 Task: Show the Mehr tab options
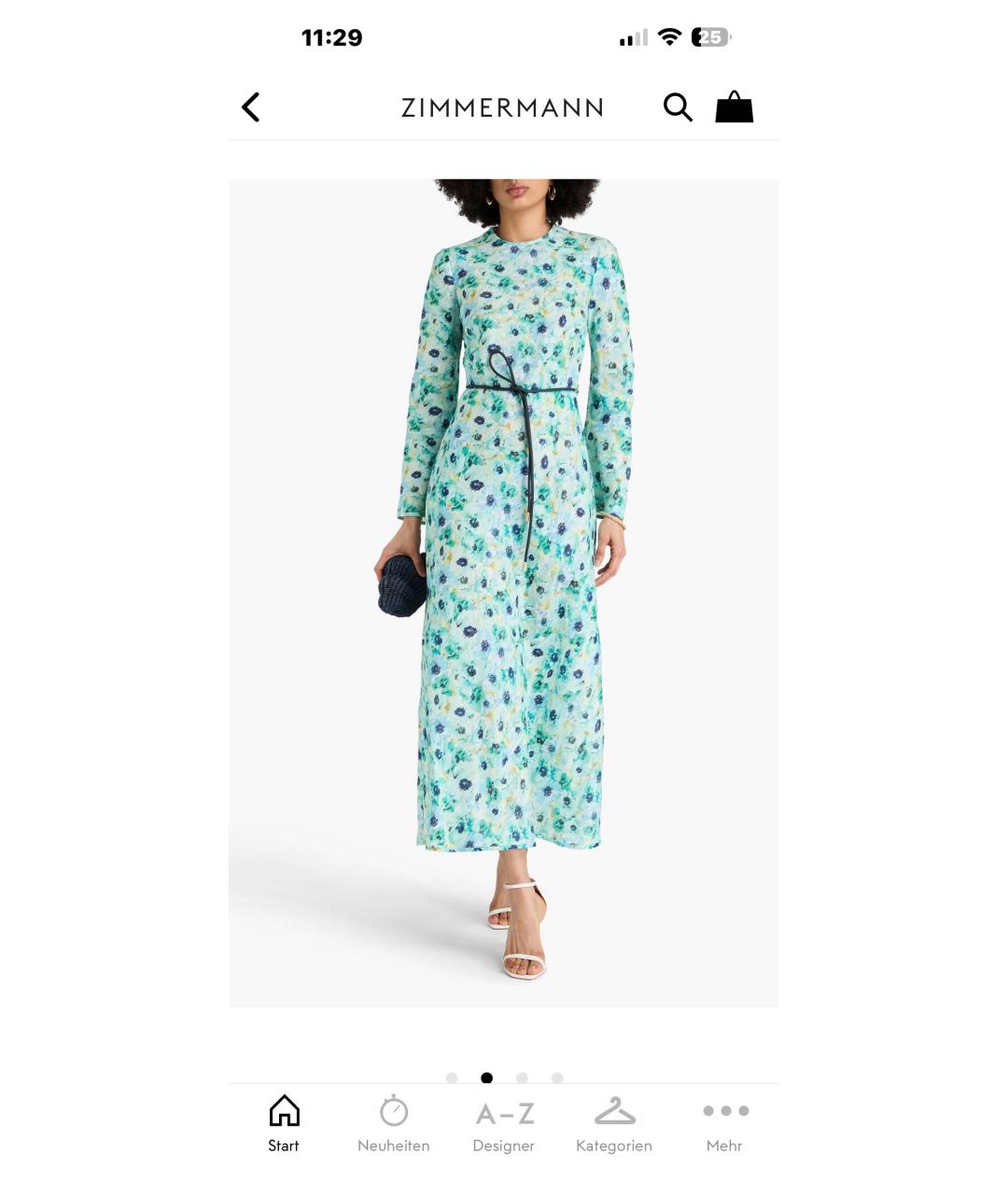[x=725, y=1125]
